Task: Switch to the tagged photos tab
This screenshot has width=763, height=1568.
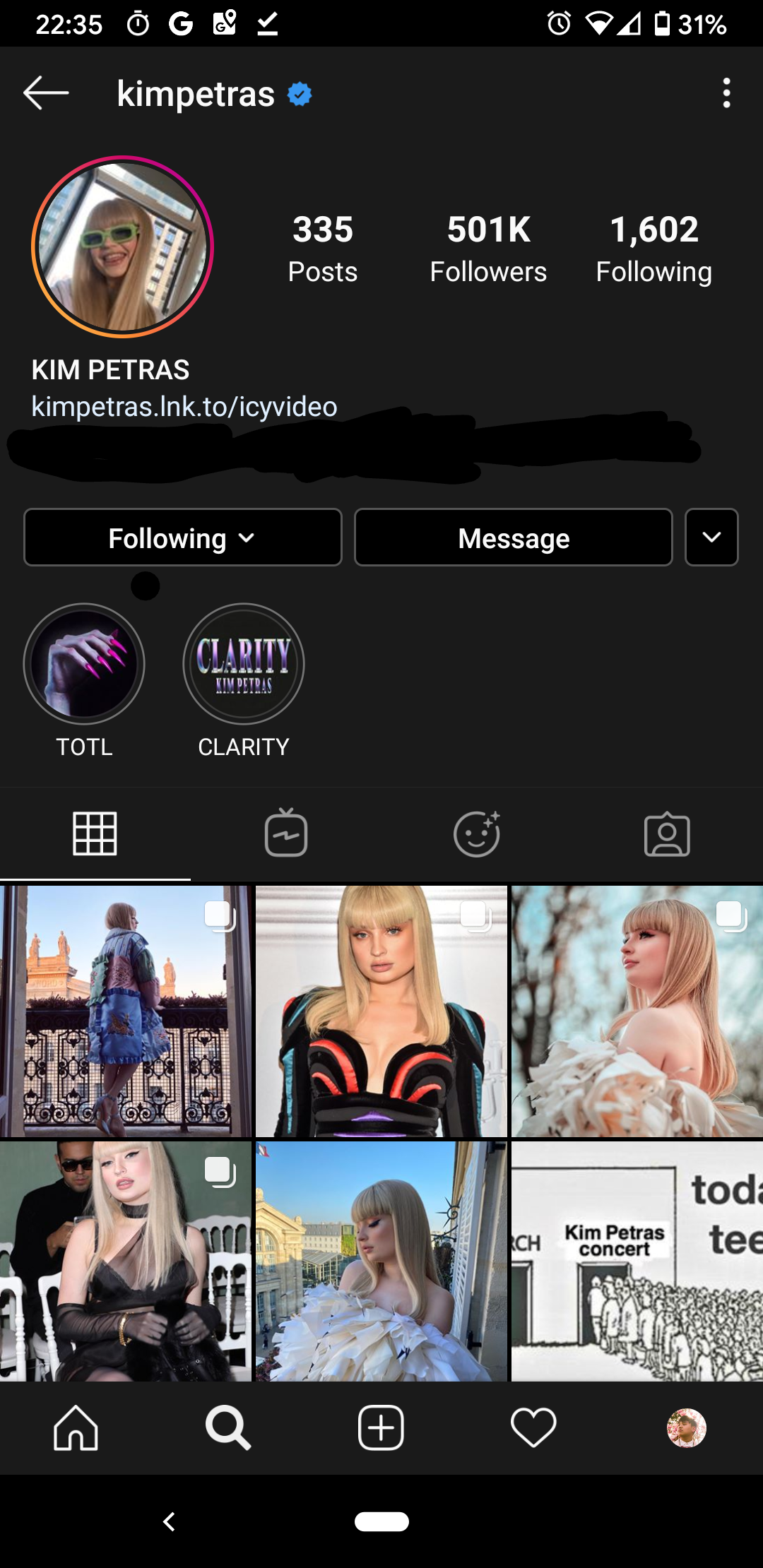Action: click(x=667, y=833)
